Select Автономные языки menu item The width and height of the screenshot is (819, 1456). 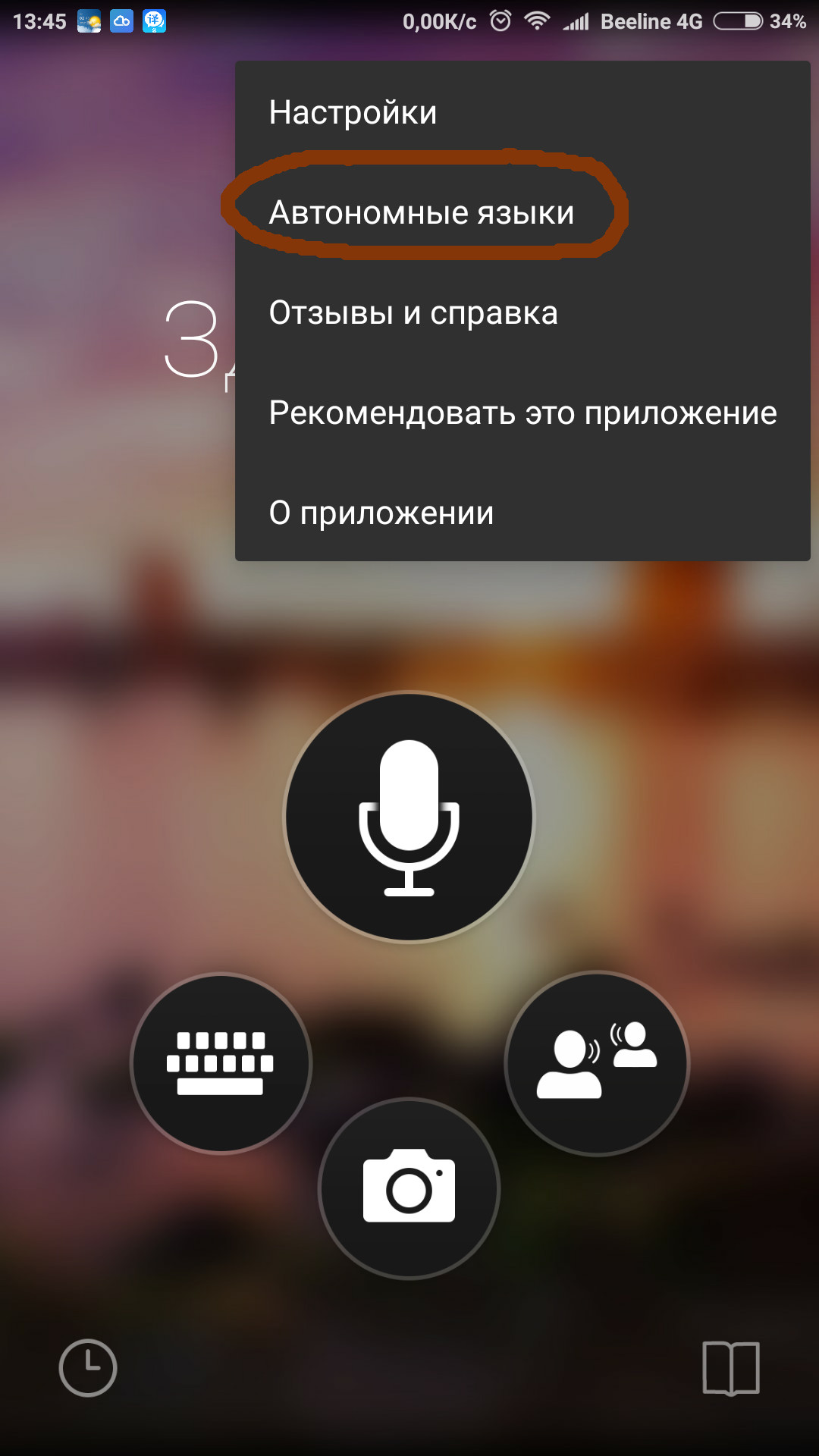tap(422, 213)
